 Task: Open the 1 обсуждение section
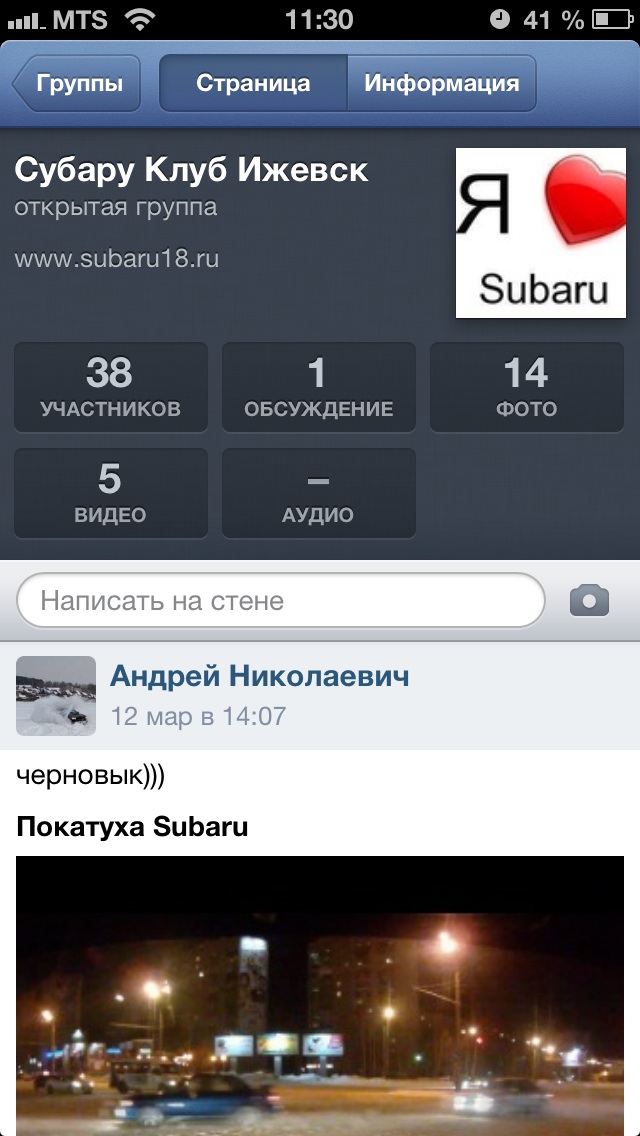coord(319,388)
